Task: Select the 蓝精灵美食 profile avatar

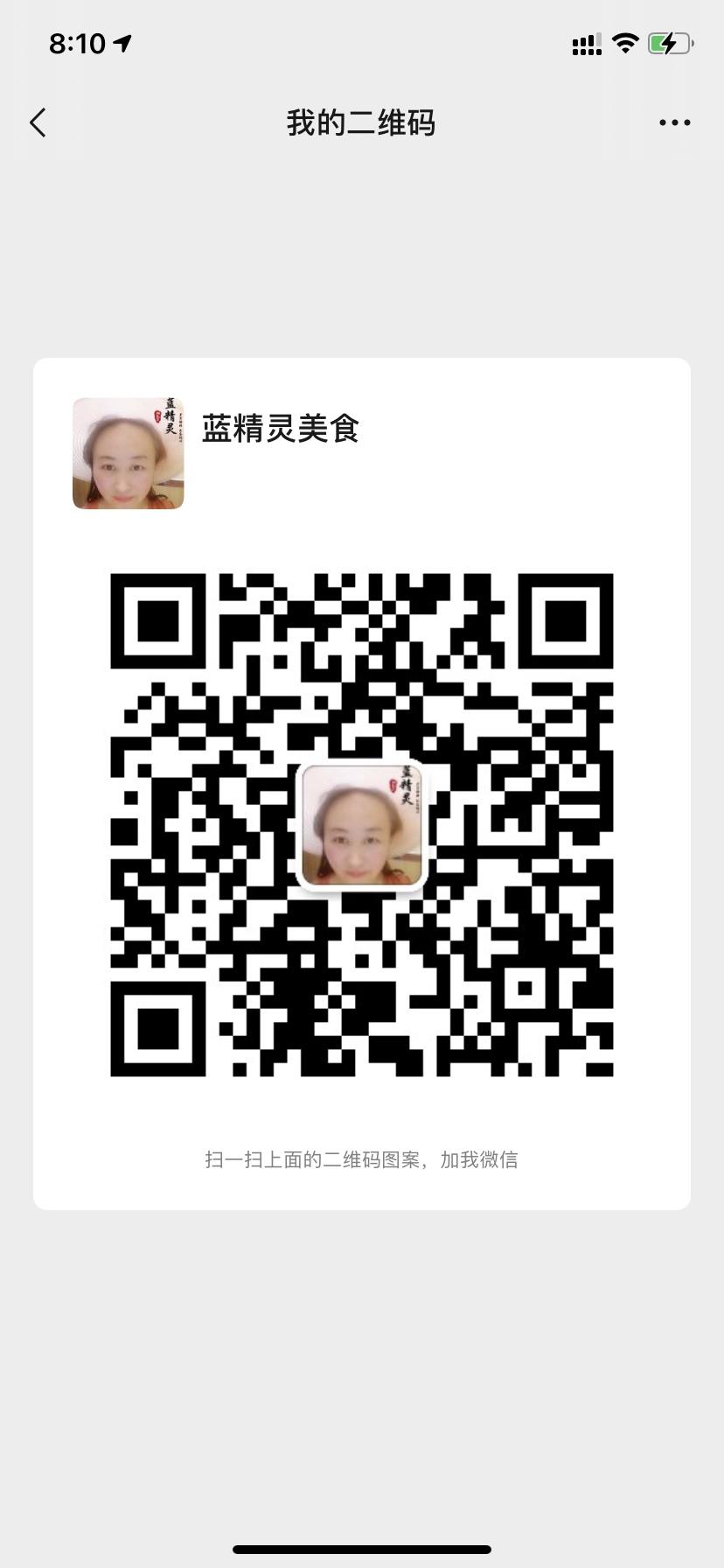Action: (x=128, y=453)
